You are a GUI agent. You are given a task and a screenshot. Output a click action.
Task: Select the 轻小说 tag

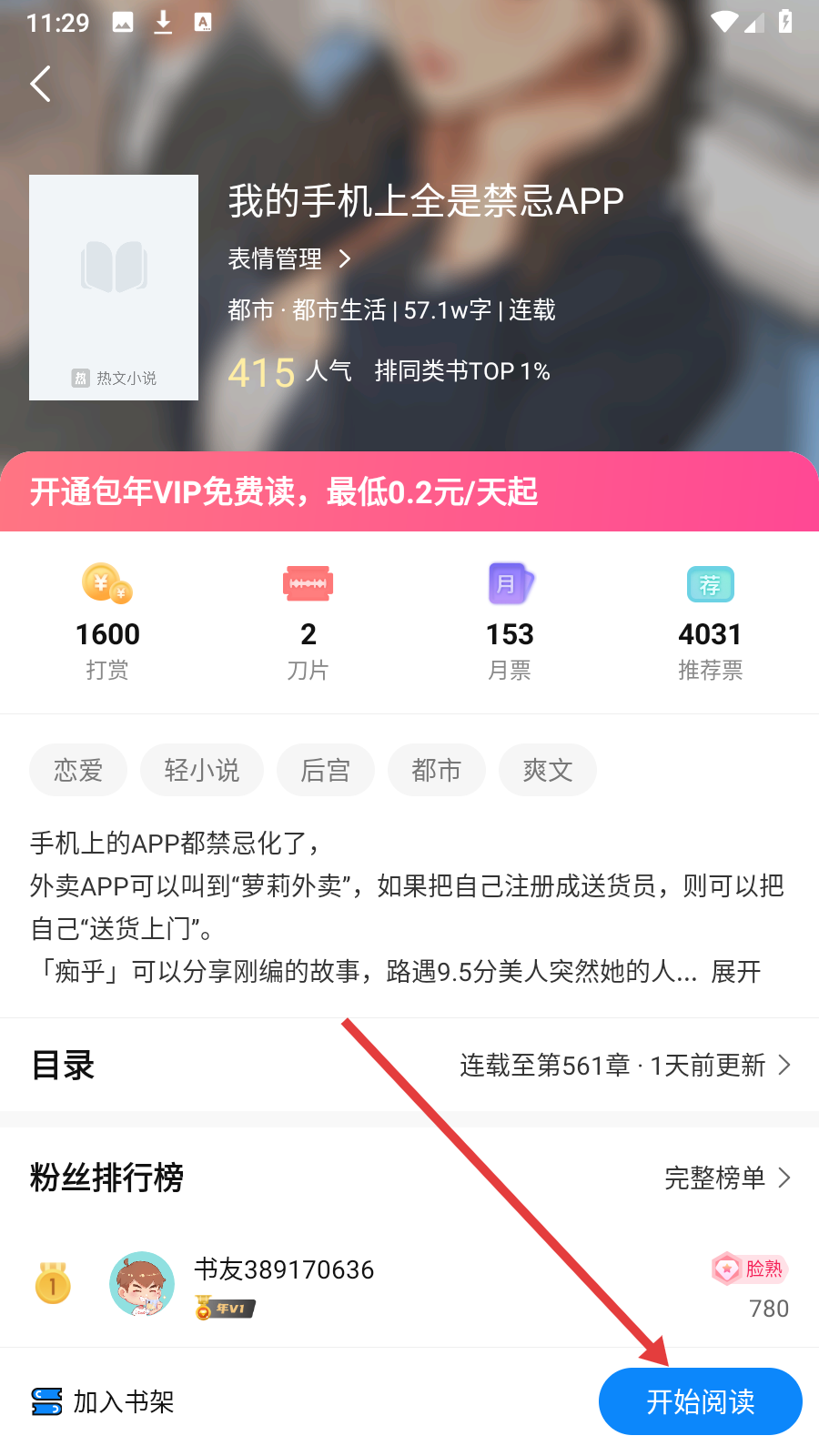202,770
